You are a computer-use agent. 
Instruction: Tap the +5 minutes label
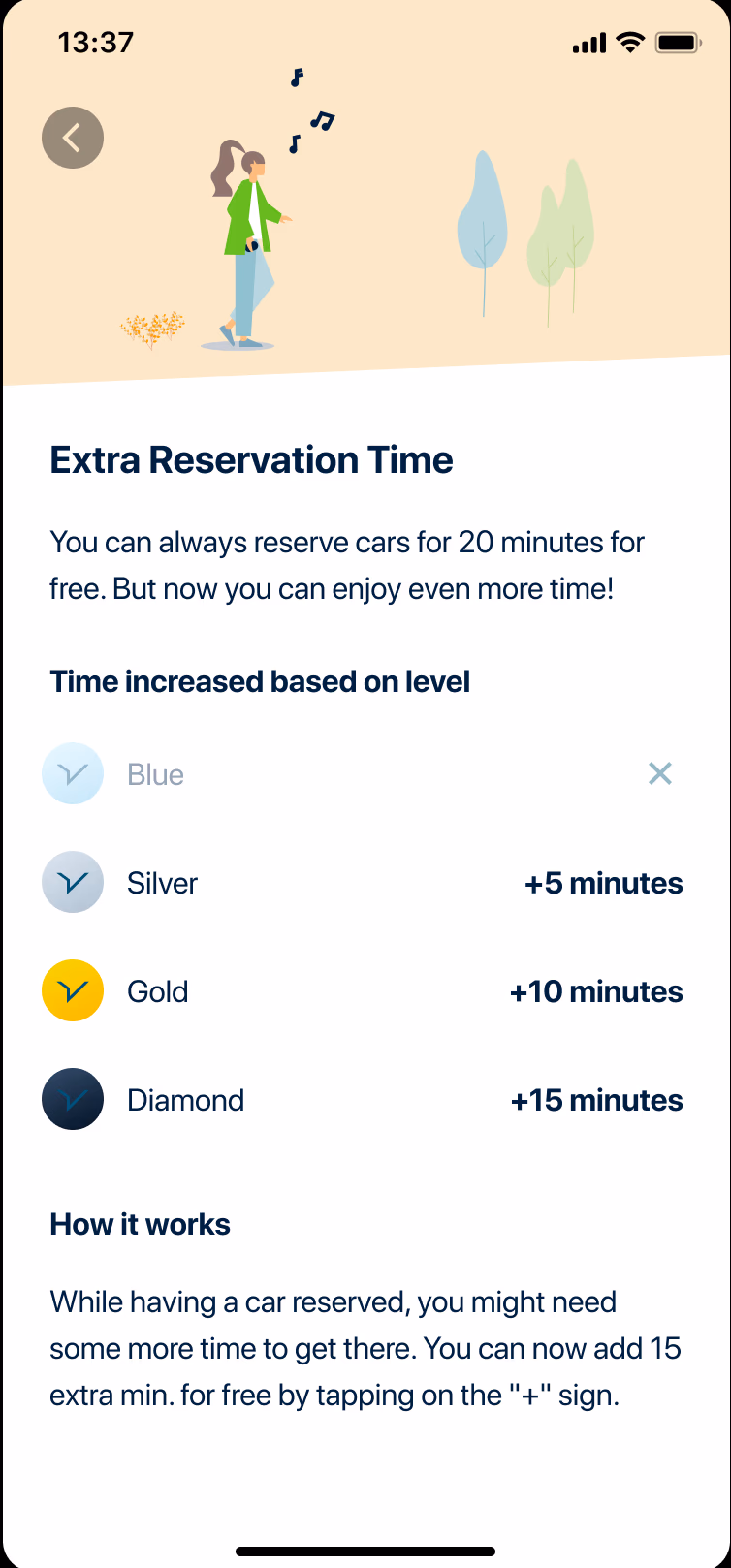[603, 882]
